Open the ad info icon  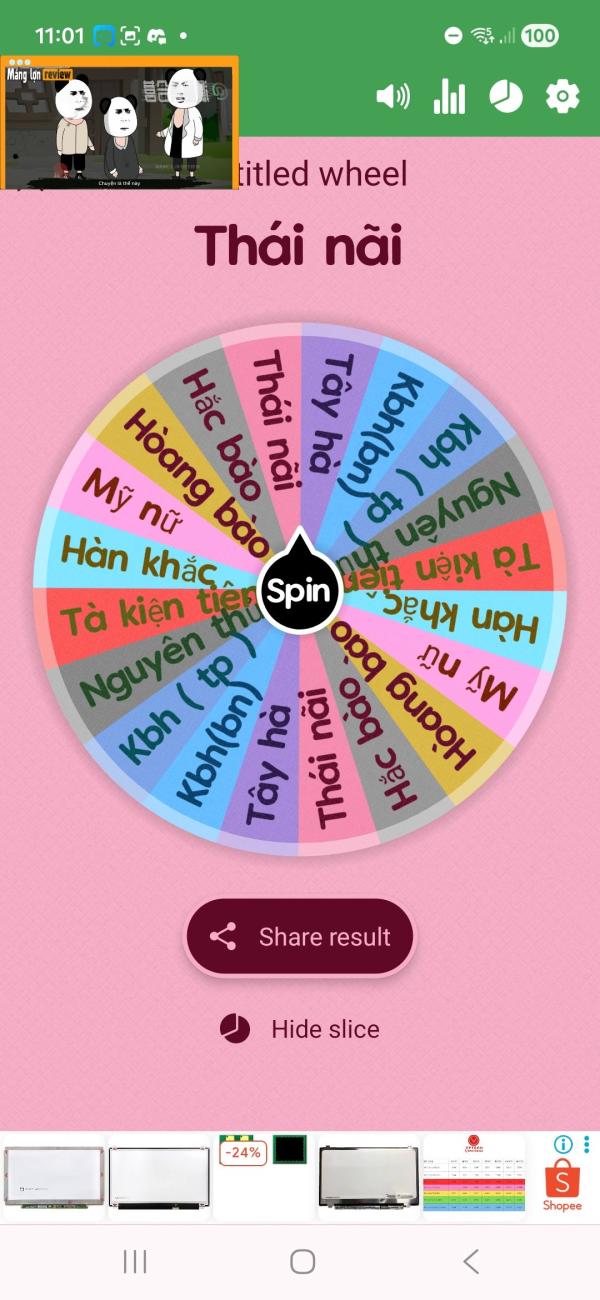pyautogui.click(x=563, y=1144)
